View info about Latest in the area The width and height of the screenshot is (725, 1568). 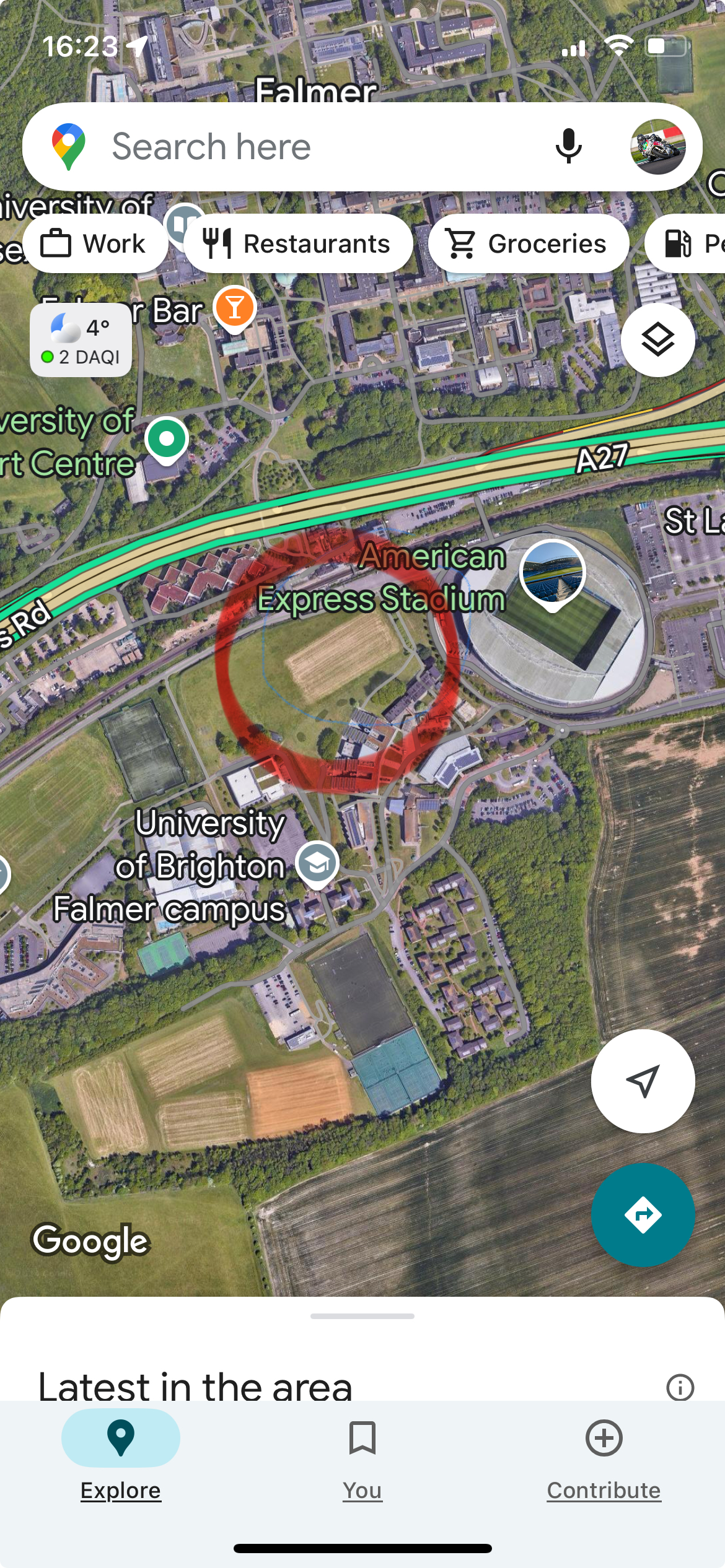pyautogui.click(x=680, y=1387)
